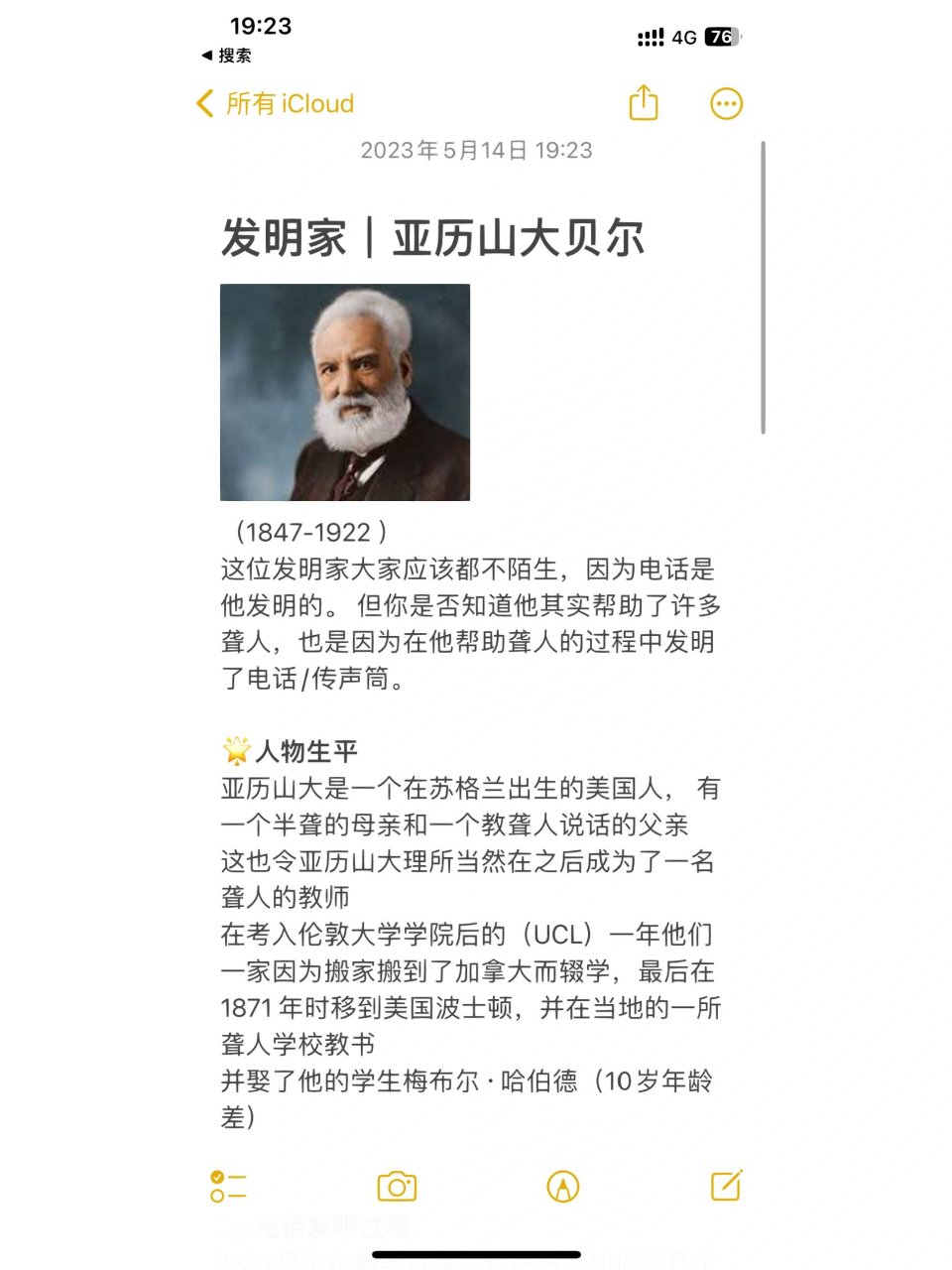Open the more options ellipsis menu

(x=726, y=102)
